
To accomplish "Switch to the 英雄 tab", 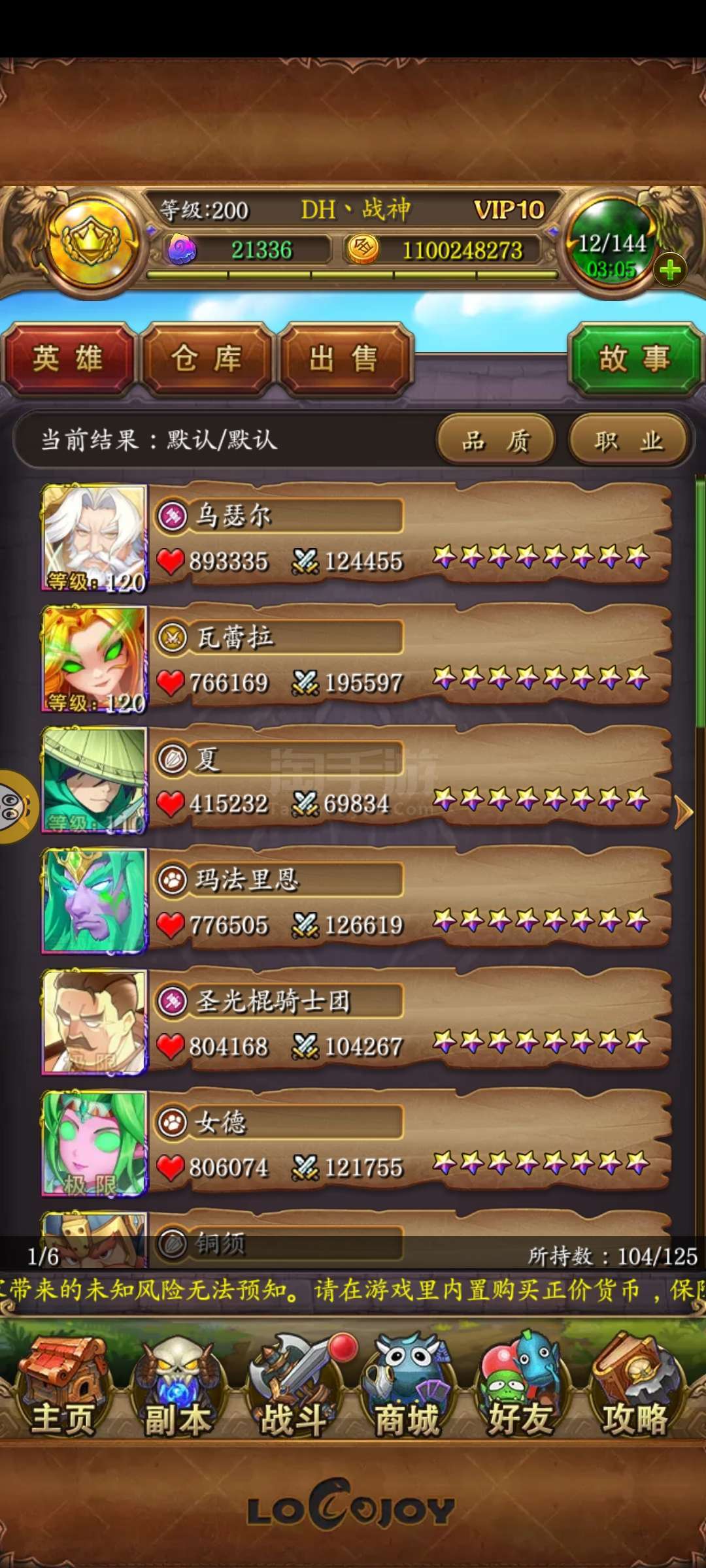I will (68, 359).
